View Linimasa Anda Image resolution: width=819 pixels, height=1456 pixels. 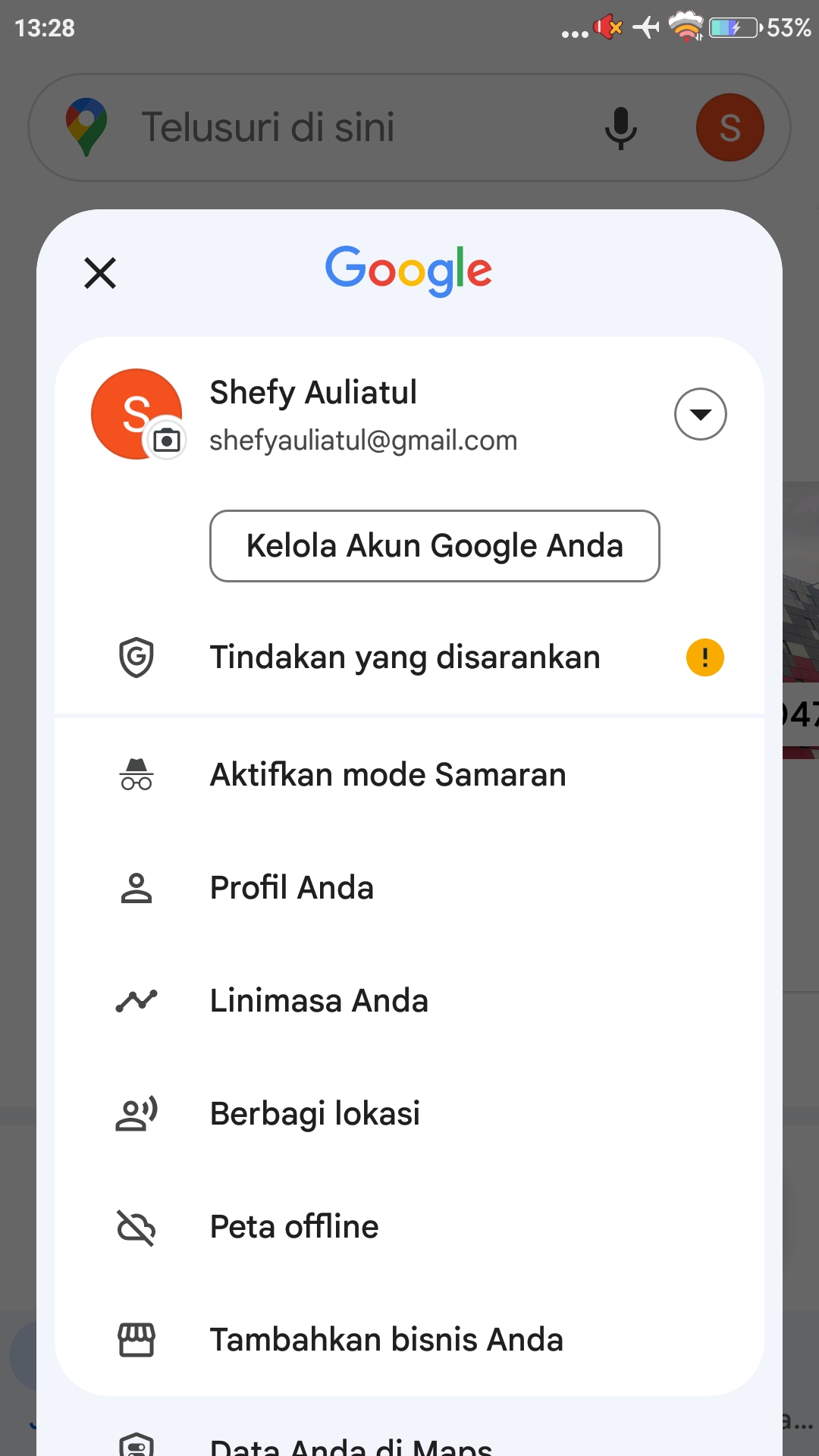[x=318, y=1001]
